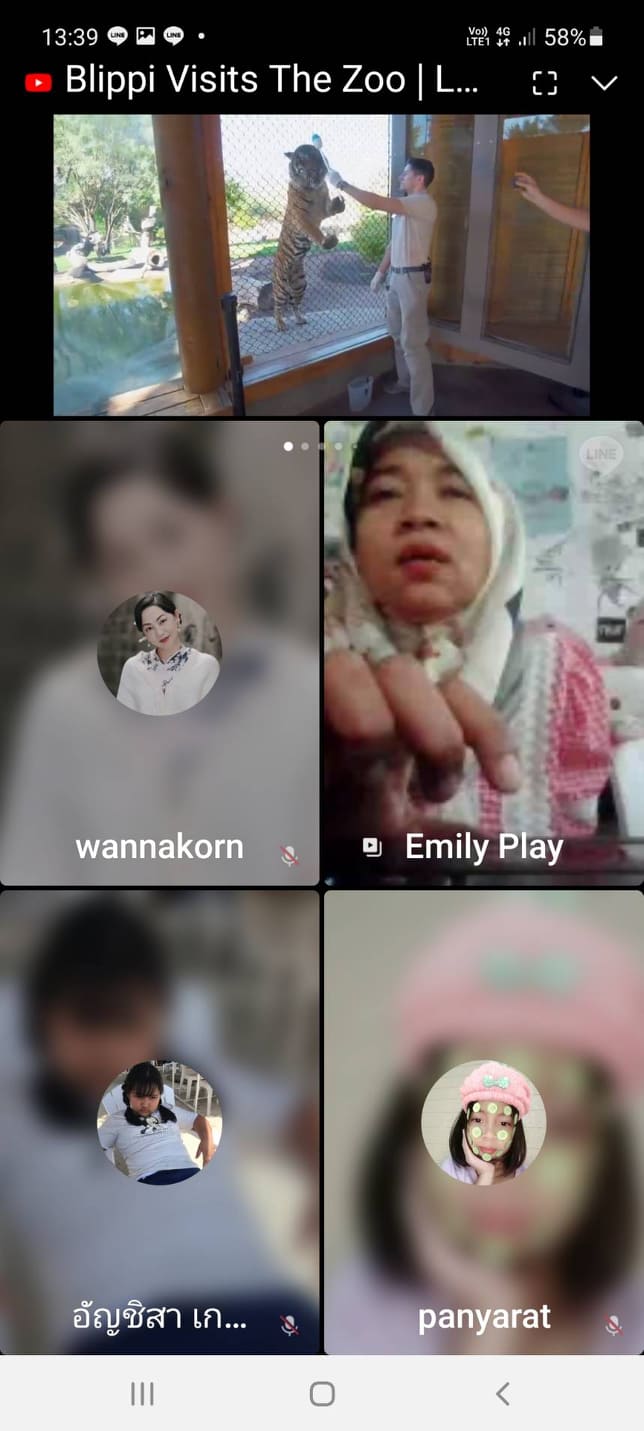The width and height of the screenshot is (644, 1431).
Task: Open the อัญชิสา participant tile
Action: pyautogui.click(x=160, y=1122)
